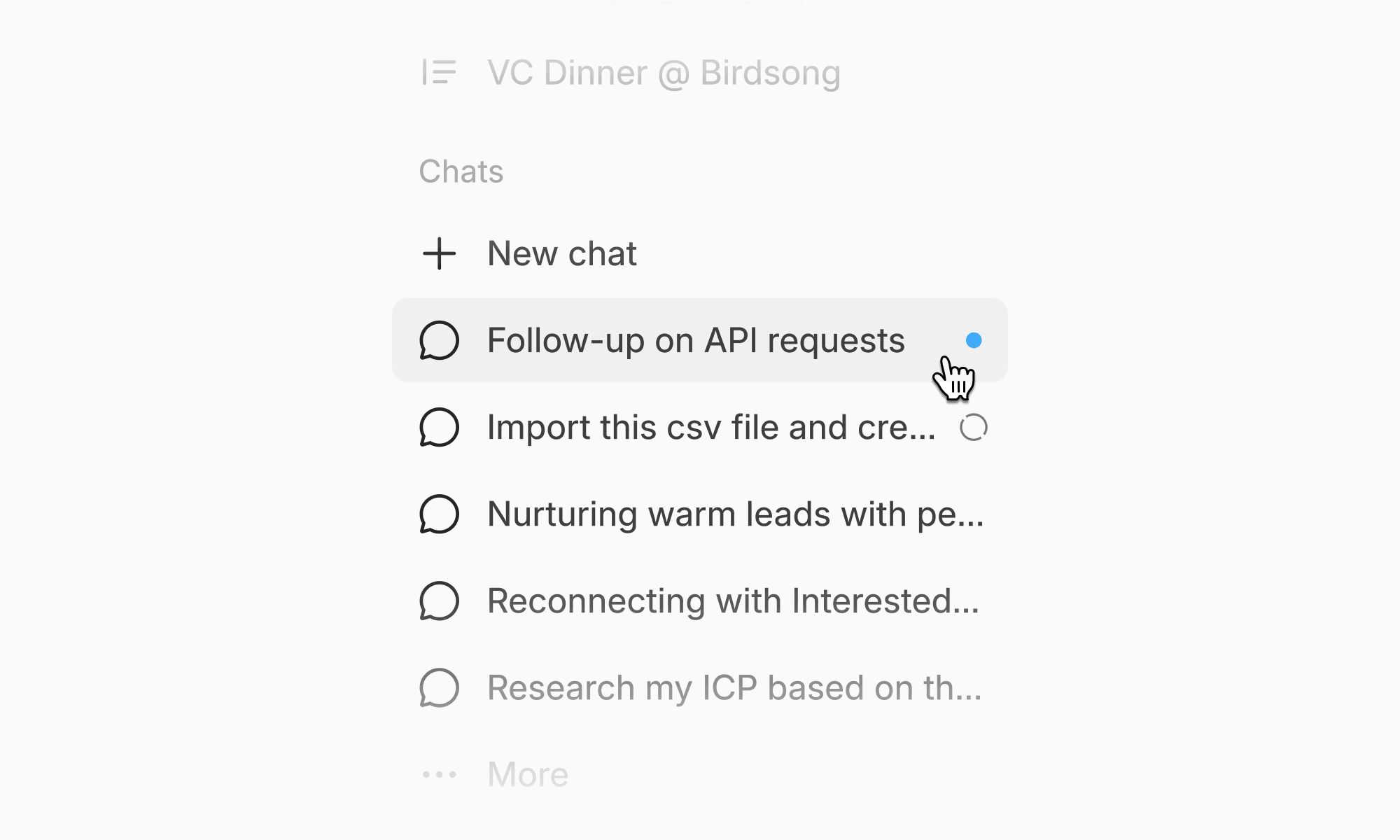
Task: Open the Follow-up on API requests chat
Action: click(695, 341)
